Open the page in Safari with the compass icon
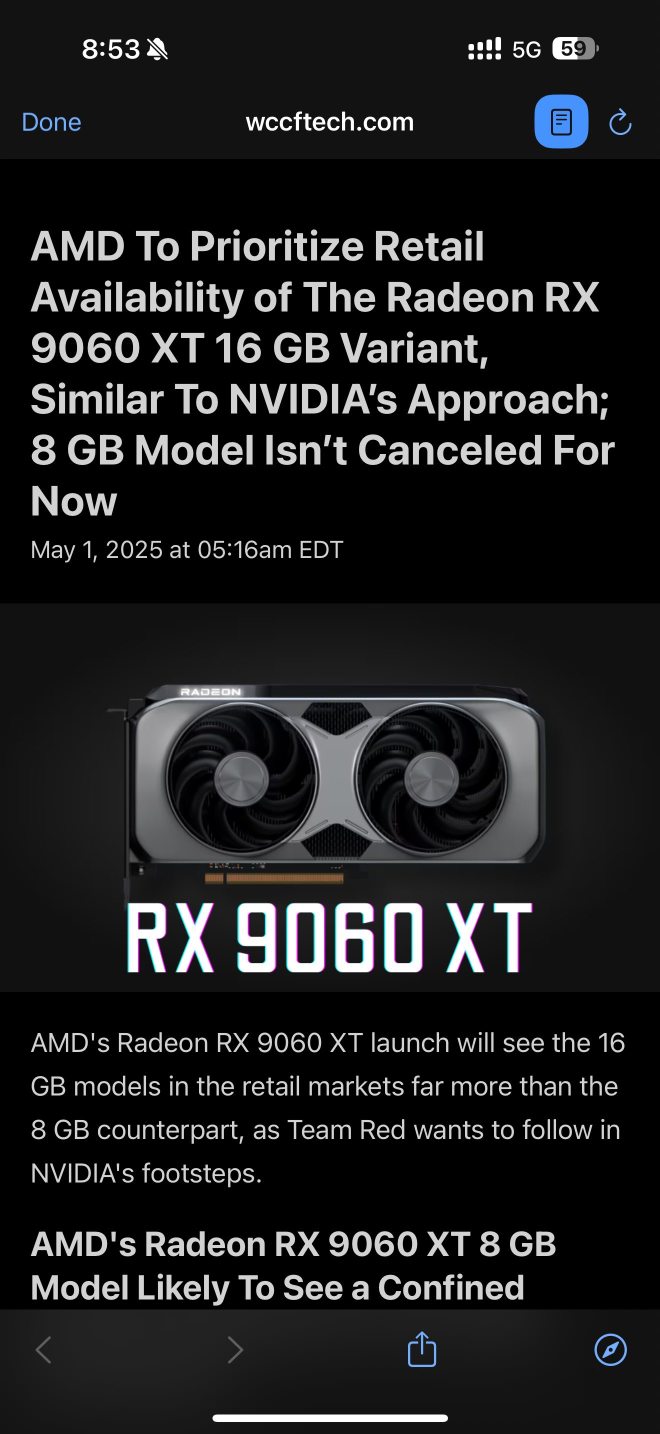660x1434 pixels. [610, 1350]
